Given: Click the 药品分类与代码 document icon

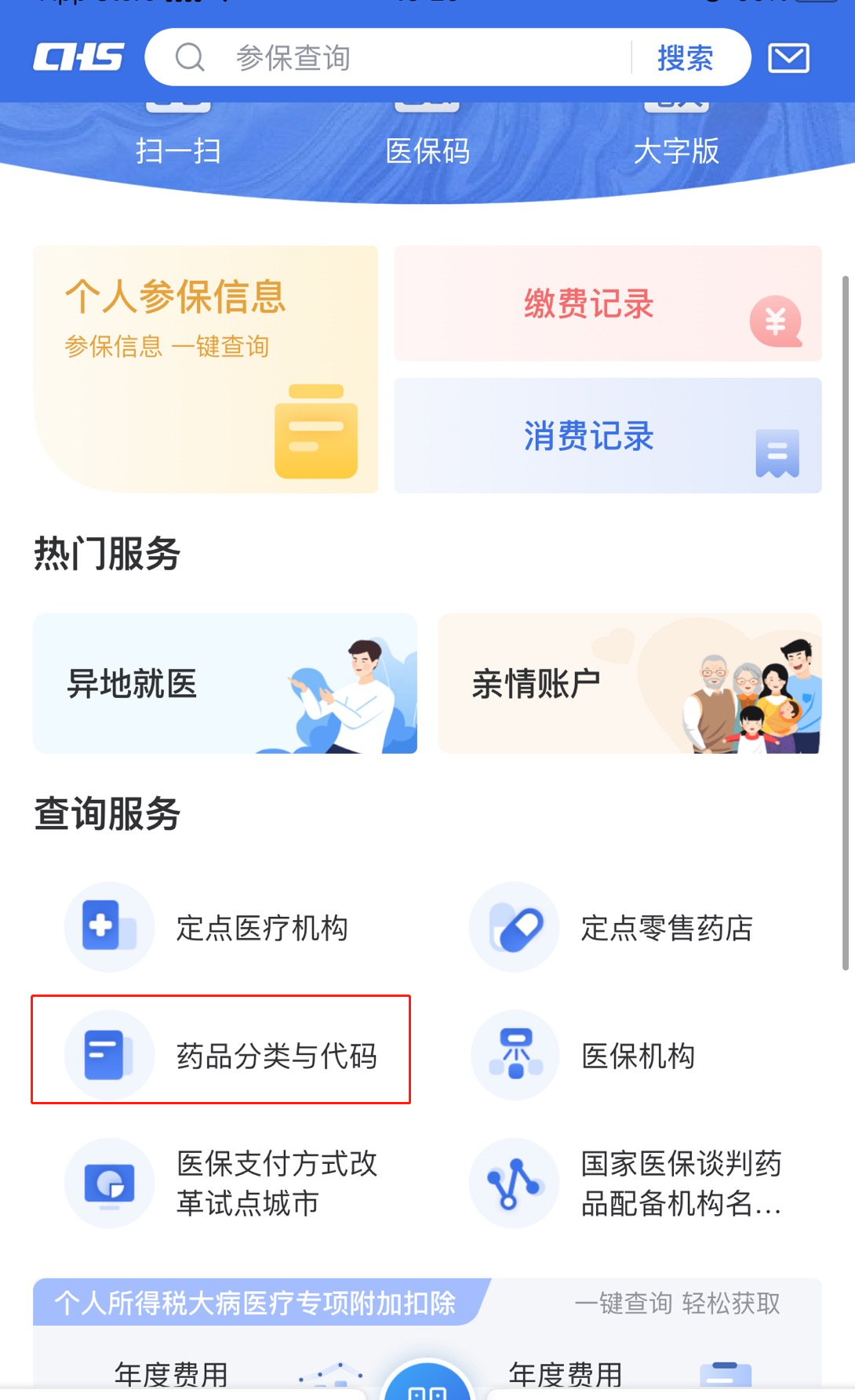Looking at the screenshot, I should (x=110, y=1054).
